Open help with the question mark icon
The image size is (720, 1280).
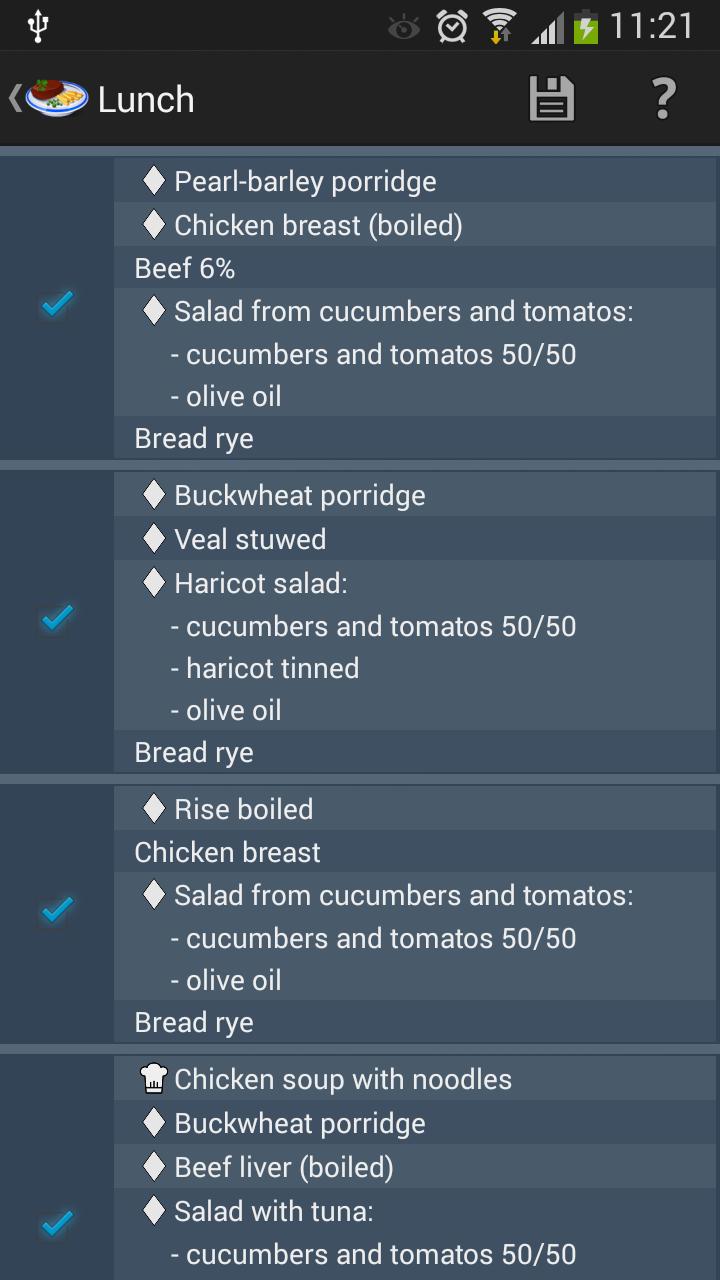[663, 98]
